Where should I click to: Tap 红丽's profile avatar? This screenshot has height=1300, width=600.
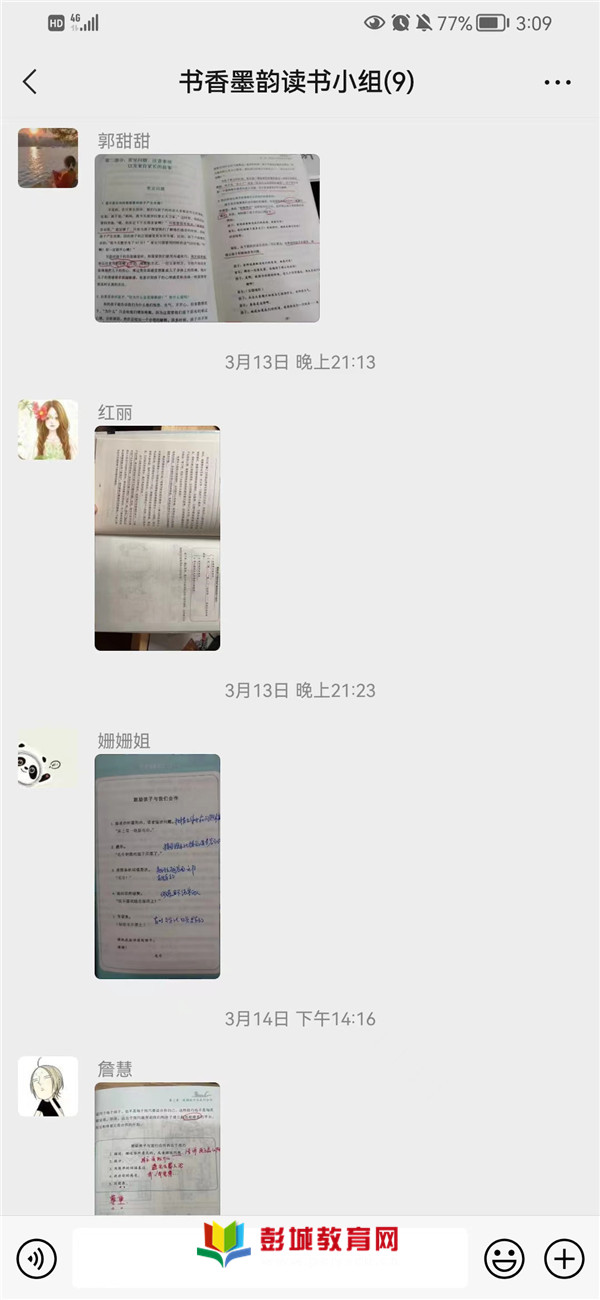click(x=47, y=430)
